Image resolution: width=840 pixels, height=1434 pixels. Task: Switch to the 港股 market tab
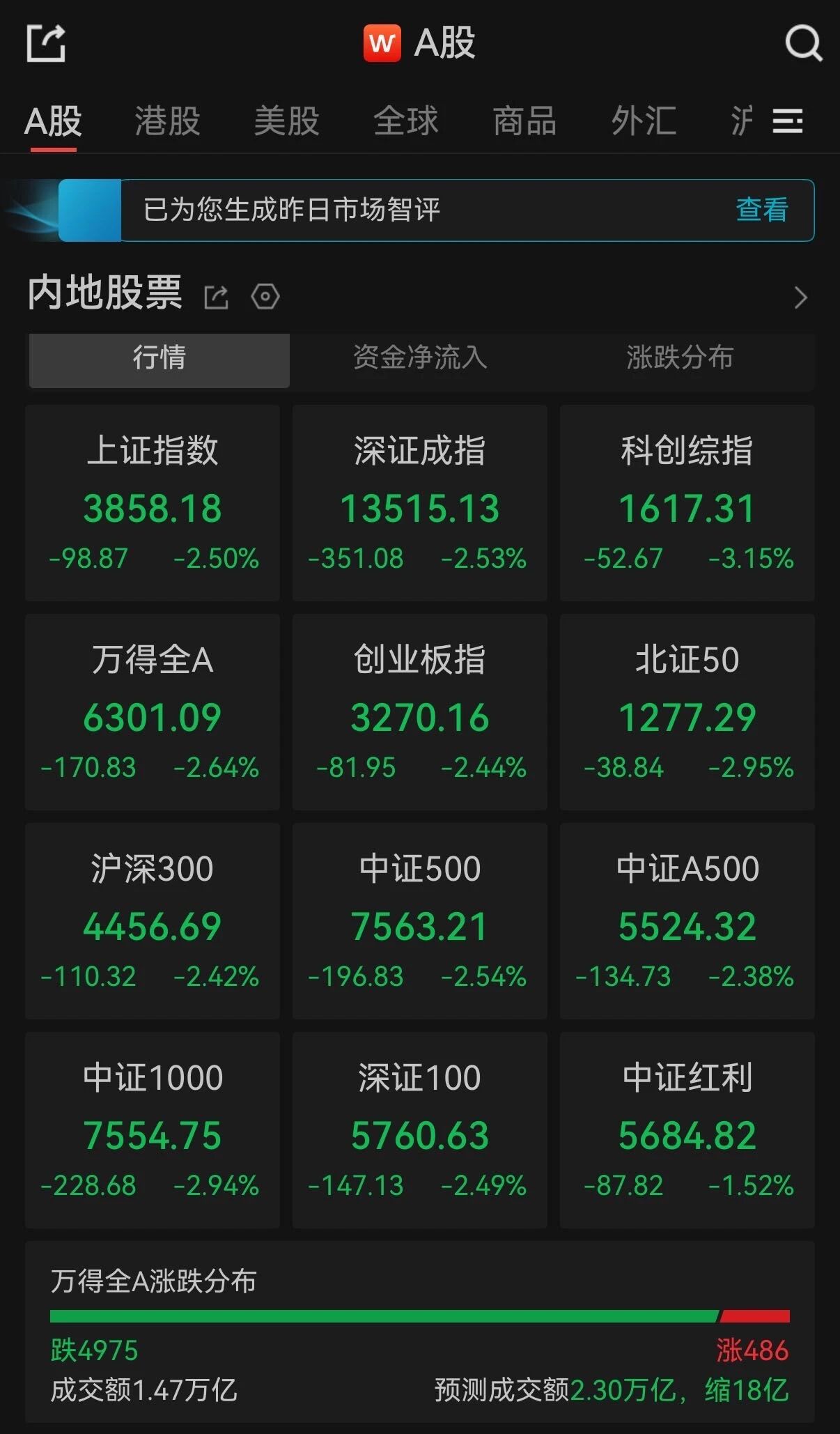tap(167, 122)
